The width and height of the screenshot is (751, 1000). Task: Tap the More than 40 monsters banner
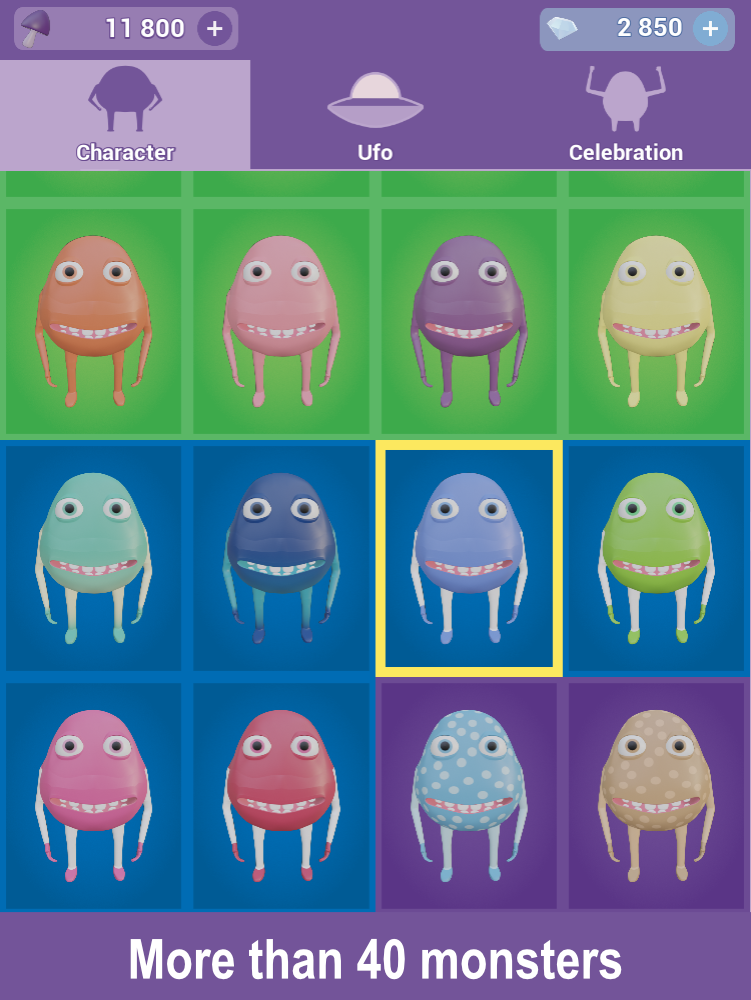375,958
